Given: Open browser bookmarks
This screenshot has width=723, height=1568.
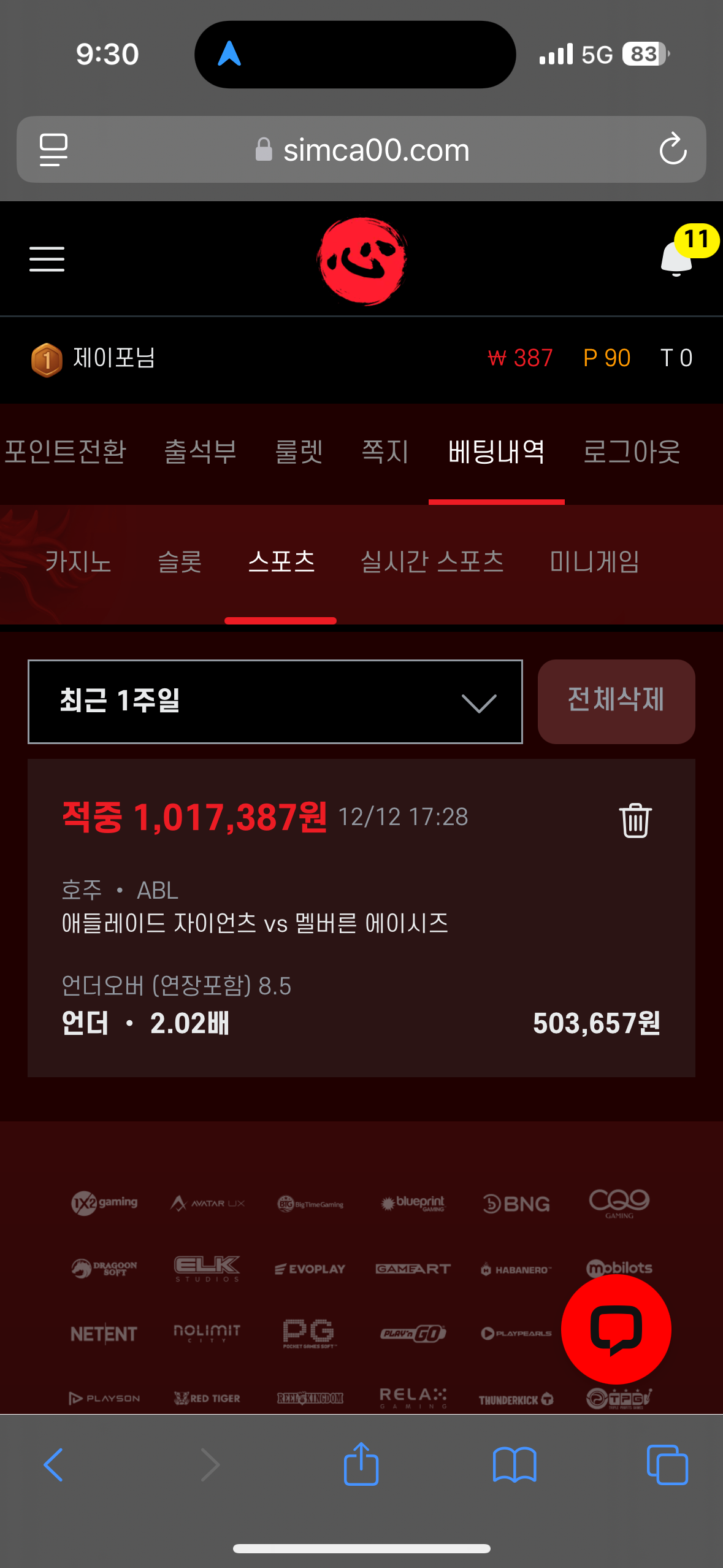Looking at the screenshot, I should 515,1466.
